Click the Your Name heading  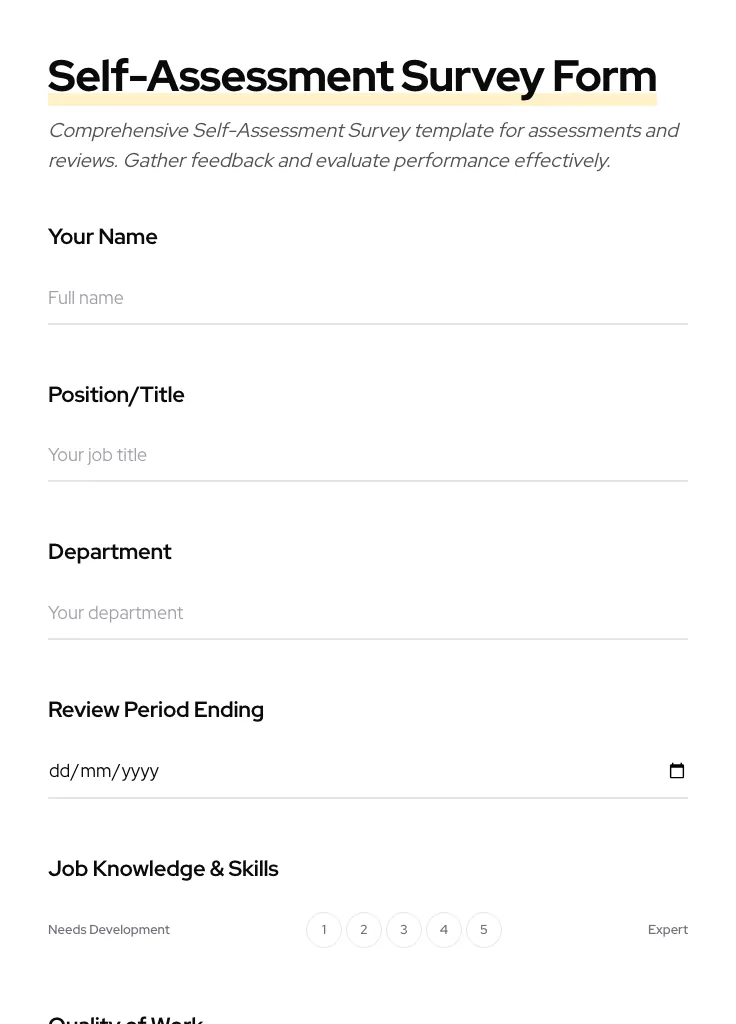click(x=102, y=237)
